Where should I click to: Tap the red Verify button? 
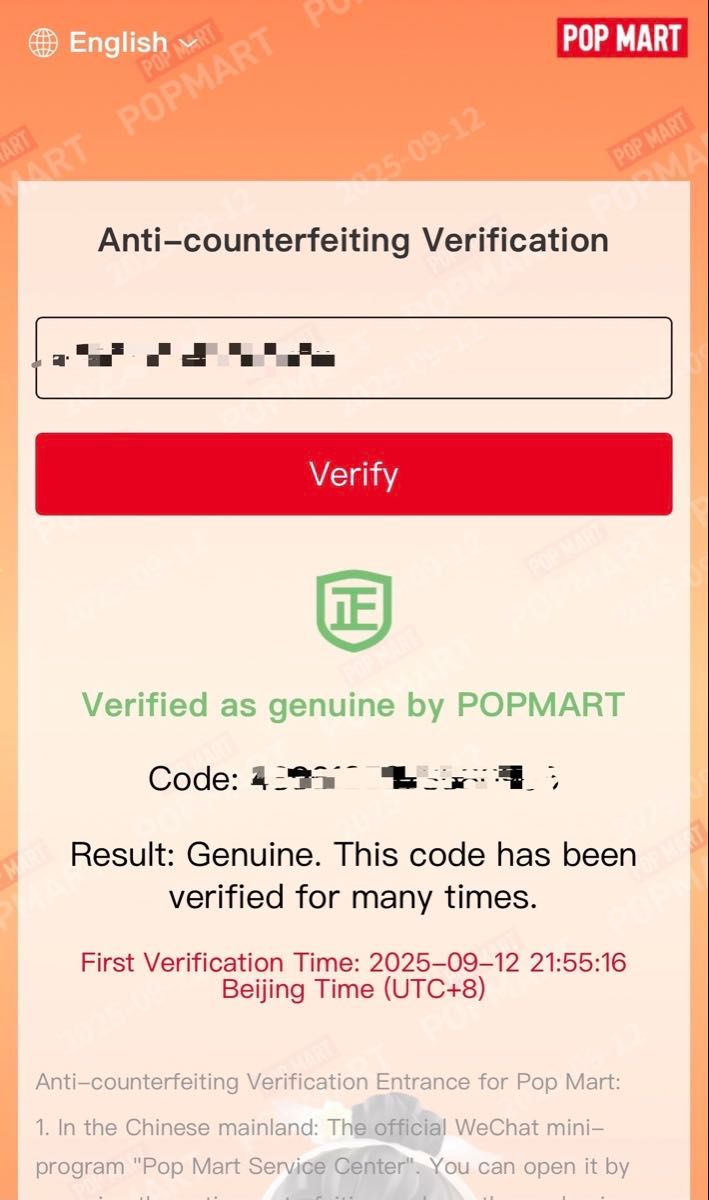pos(353,474)
